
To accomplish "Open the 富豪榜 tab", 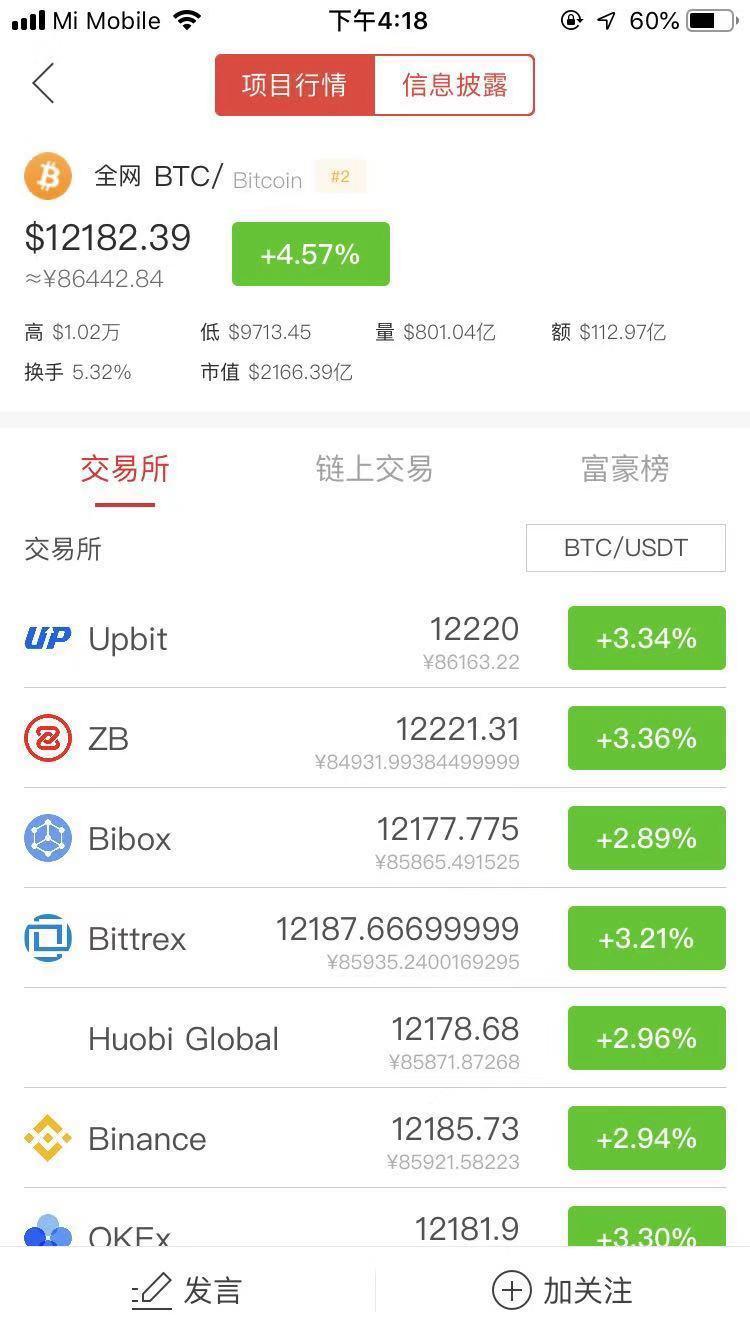I will tap(624, 468).
